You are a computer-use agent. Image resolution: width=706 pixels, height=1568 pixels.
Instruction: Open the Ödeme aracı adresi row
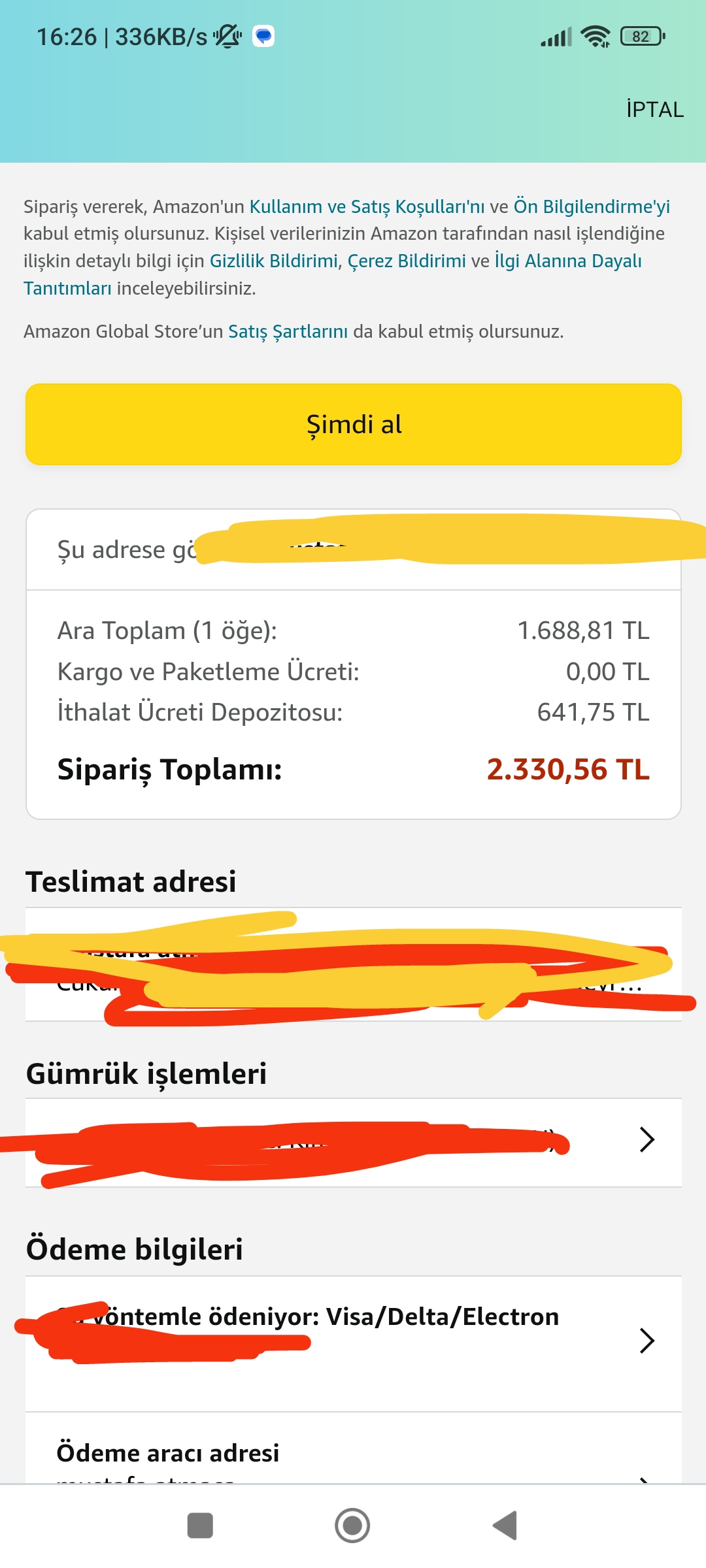[x=354, y=1449]
